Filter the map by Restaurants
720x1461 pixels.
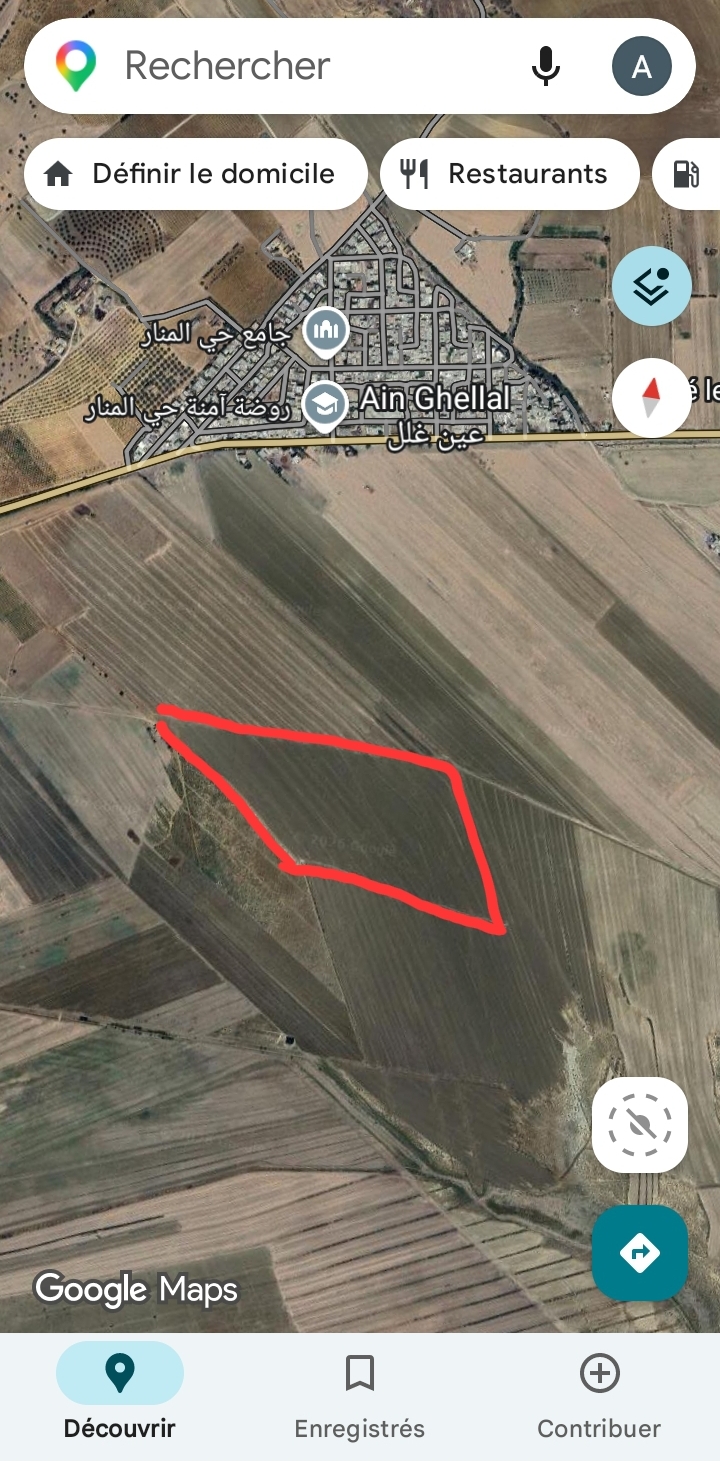[x=510, y=174]
